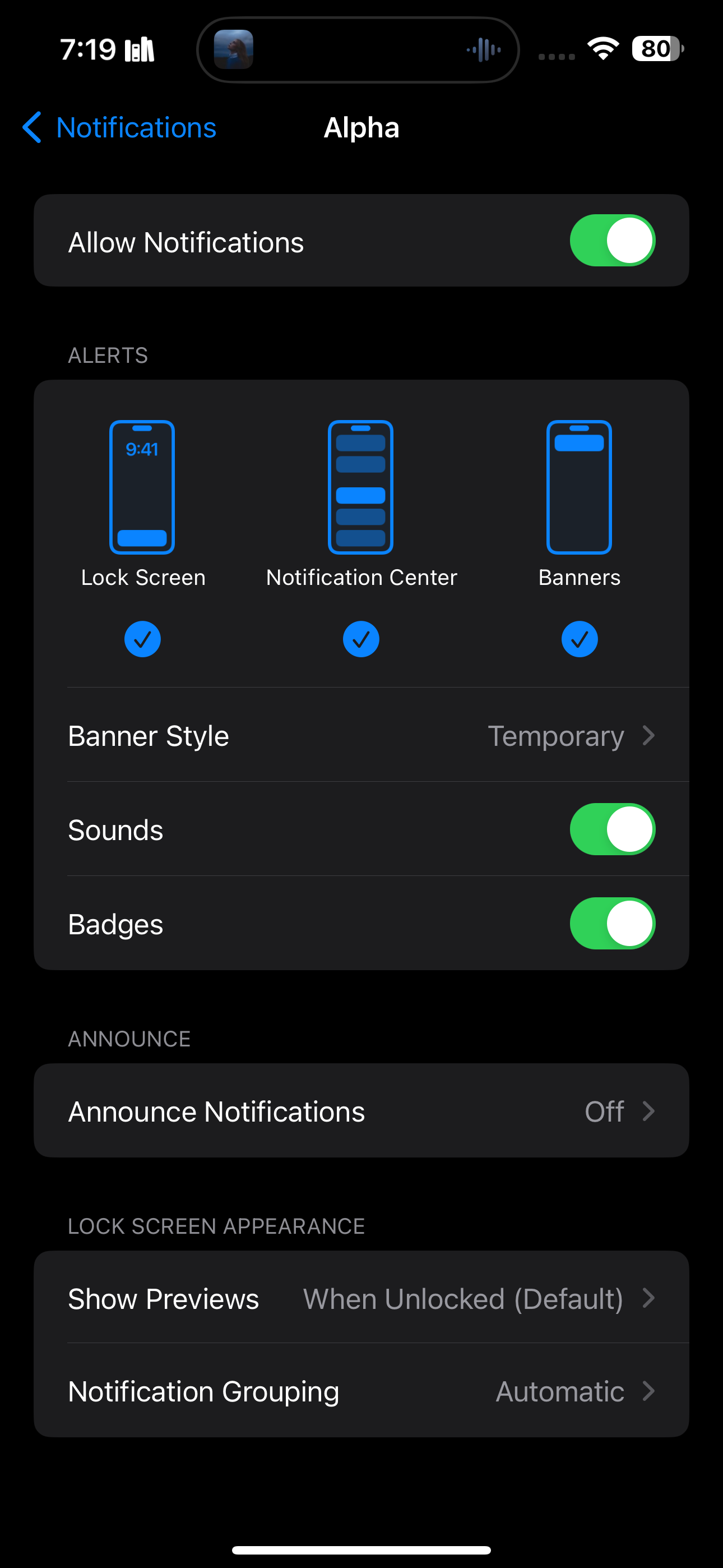The width and height of the screenshot is (723, 1568).
Task: Uncheck the Banners alert checkmark
Action: tap(579, 639)
